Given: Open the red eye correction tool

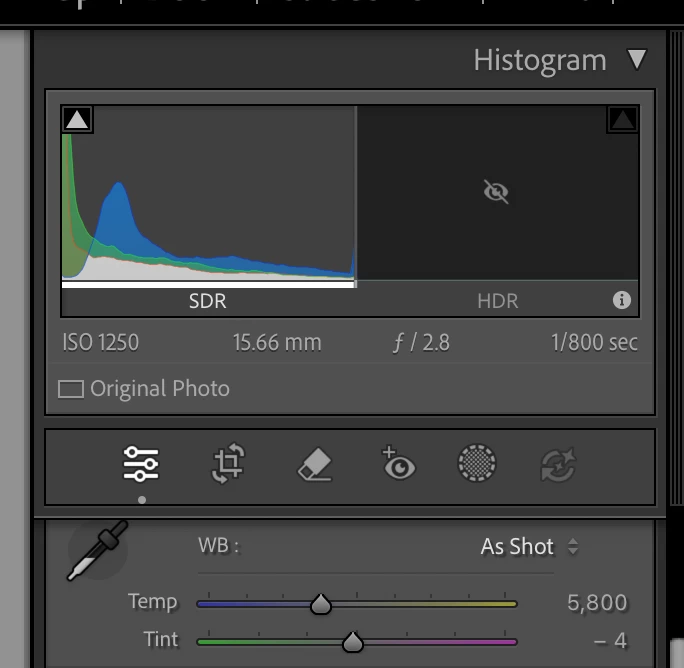Looking at the screenshot, I should click(x=399, y=465).
